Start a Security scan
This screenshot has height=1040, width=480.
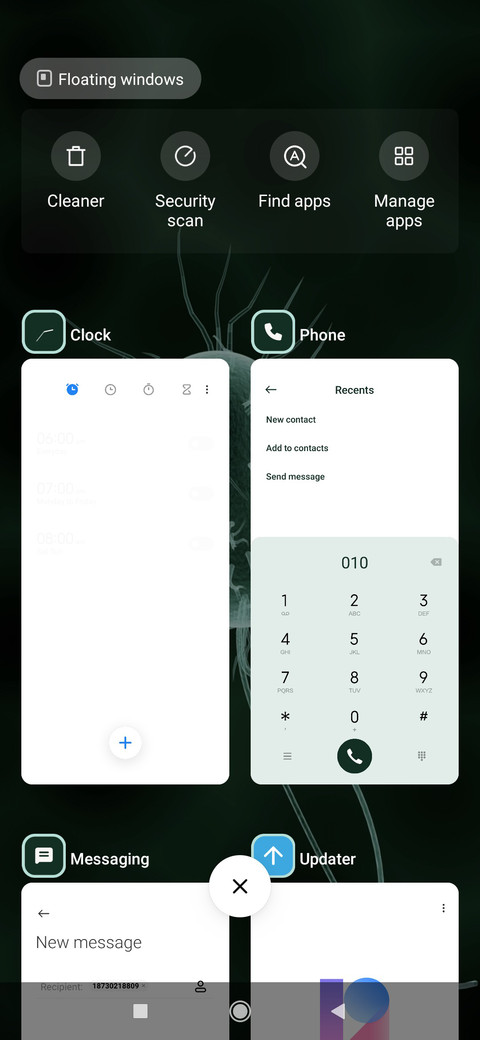[x=185, y=180]
